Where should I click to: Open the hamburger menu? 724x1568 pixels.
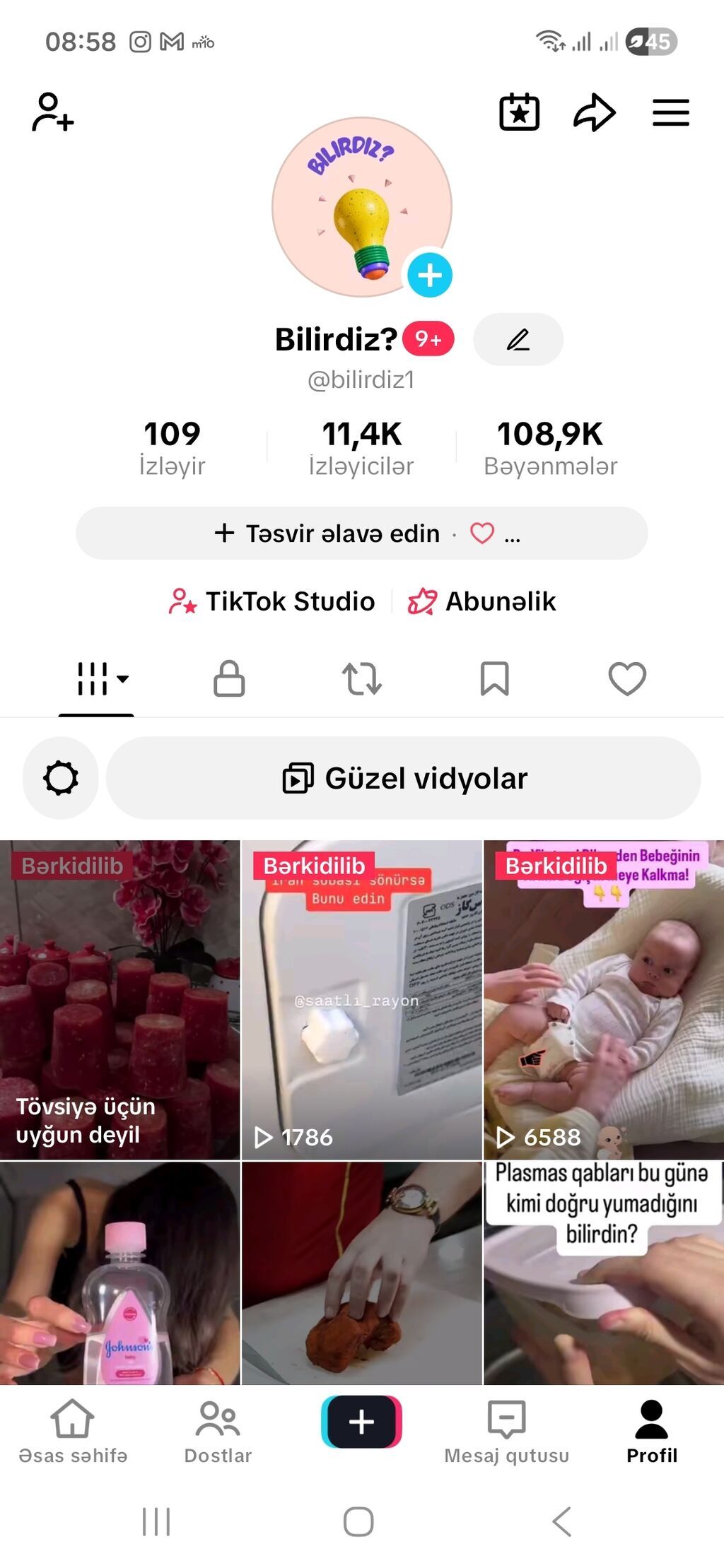click(670, 113)
